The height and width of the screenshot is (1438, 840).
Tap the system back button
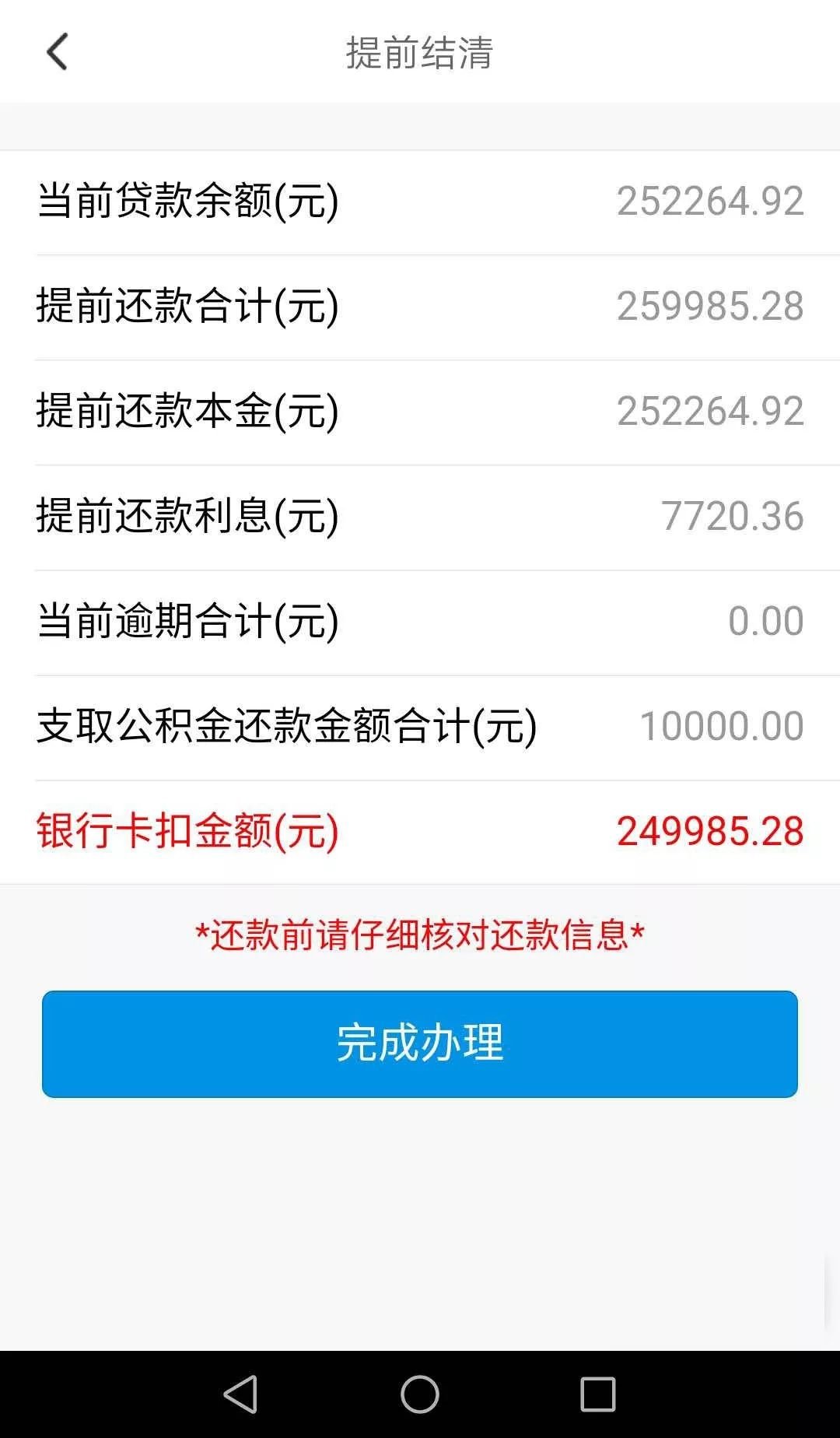click(x=240, y=1393)
